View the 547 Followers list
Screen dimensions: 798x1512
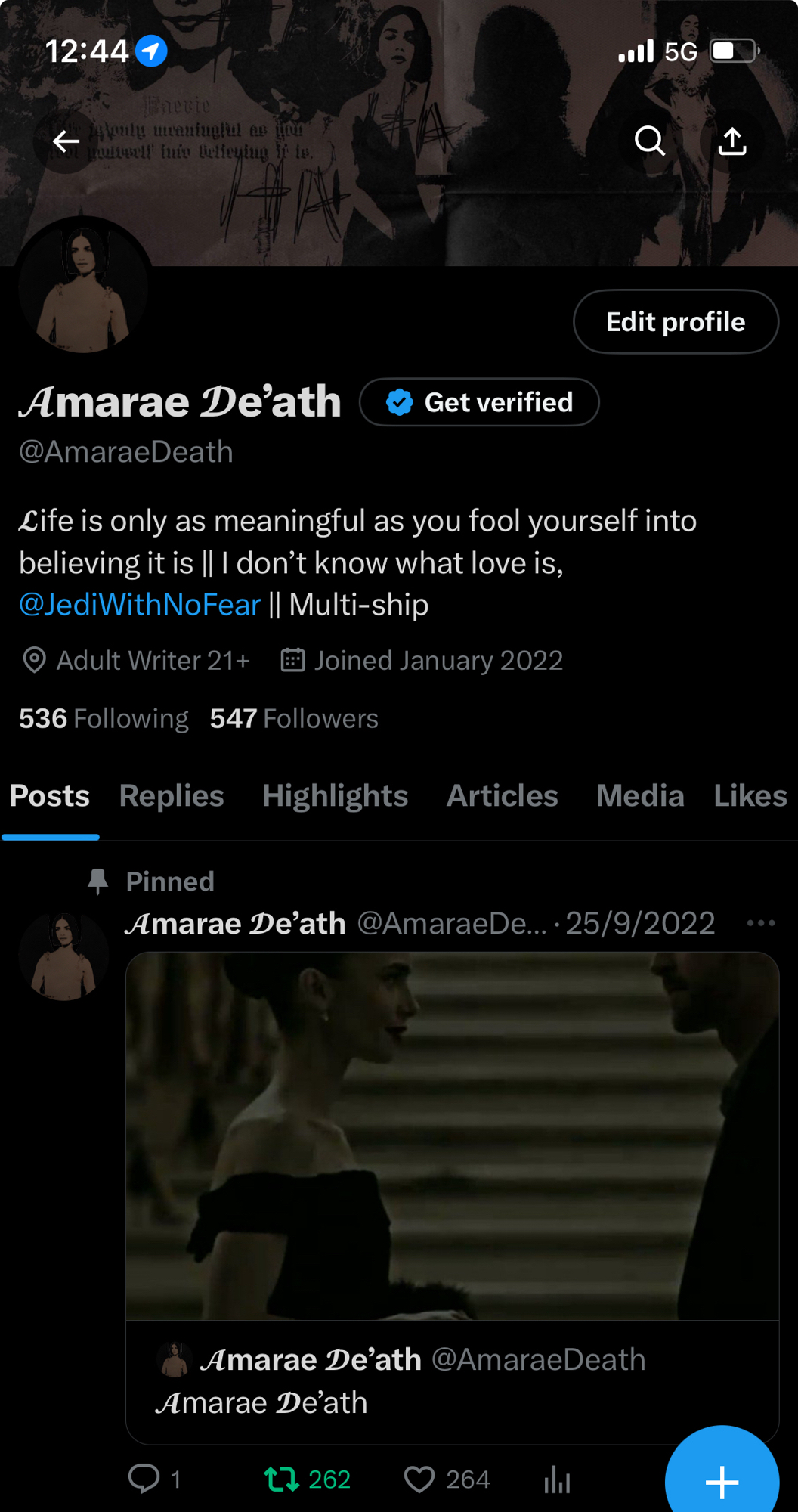coord(294,718)
